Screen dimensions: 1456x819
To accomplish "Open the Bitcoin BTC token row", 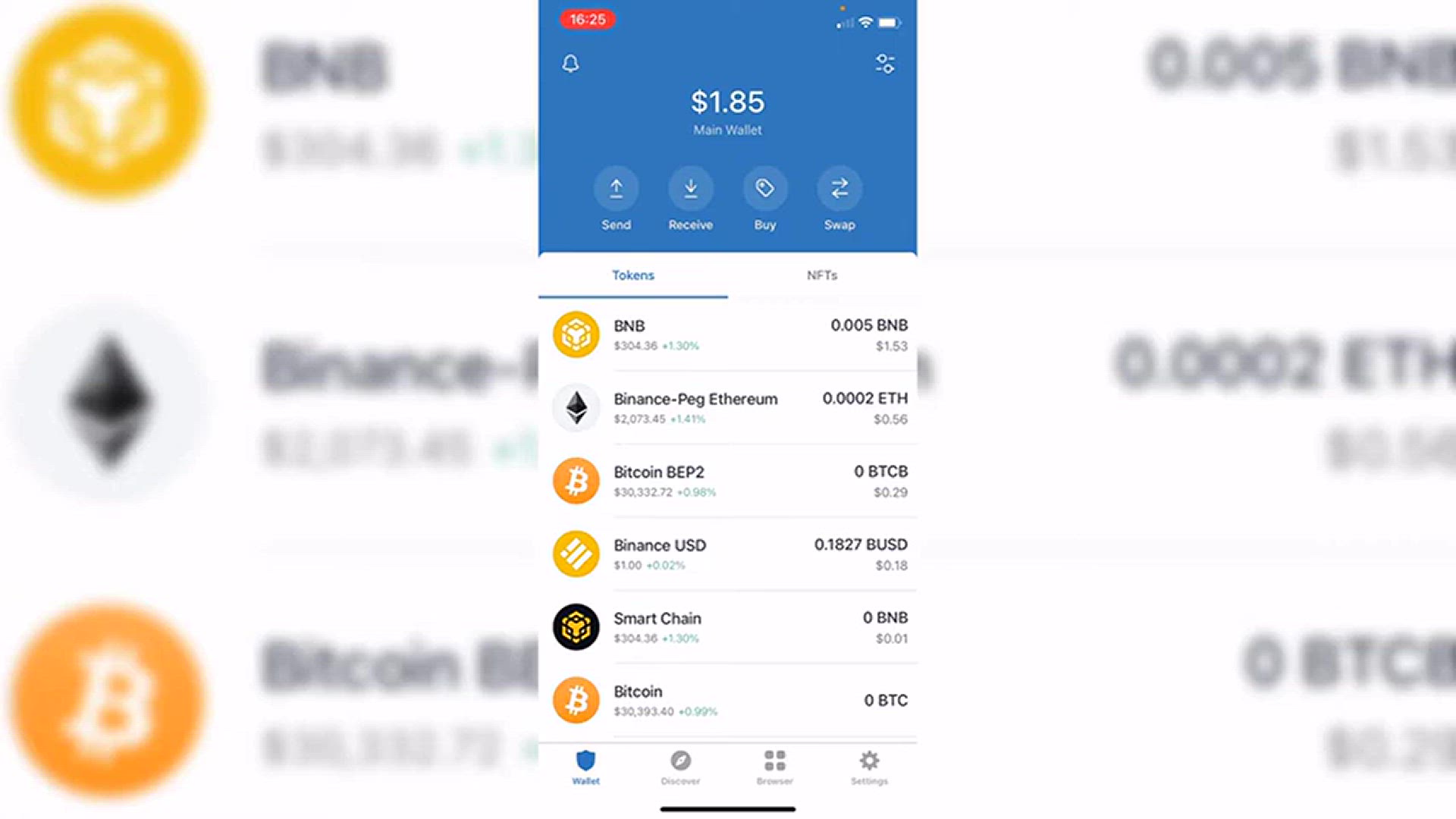I will 728,700.
